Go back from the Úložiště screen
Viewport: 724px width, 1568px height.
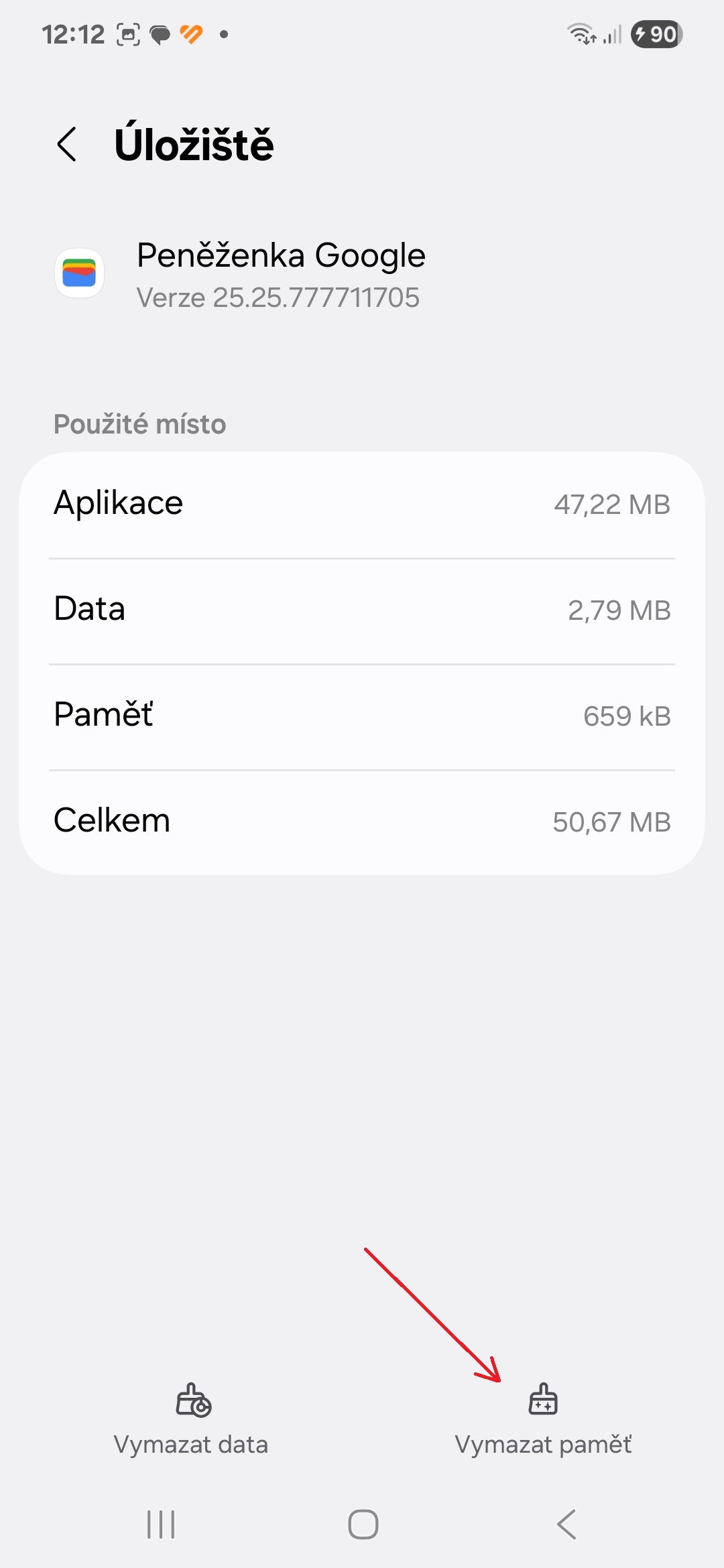click(67, 144)
